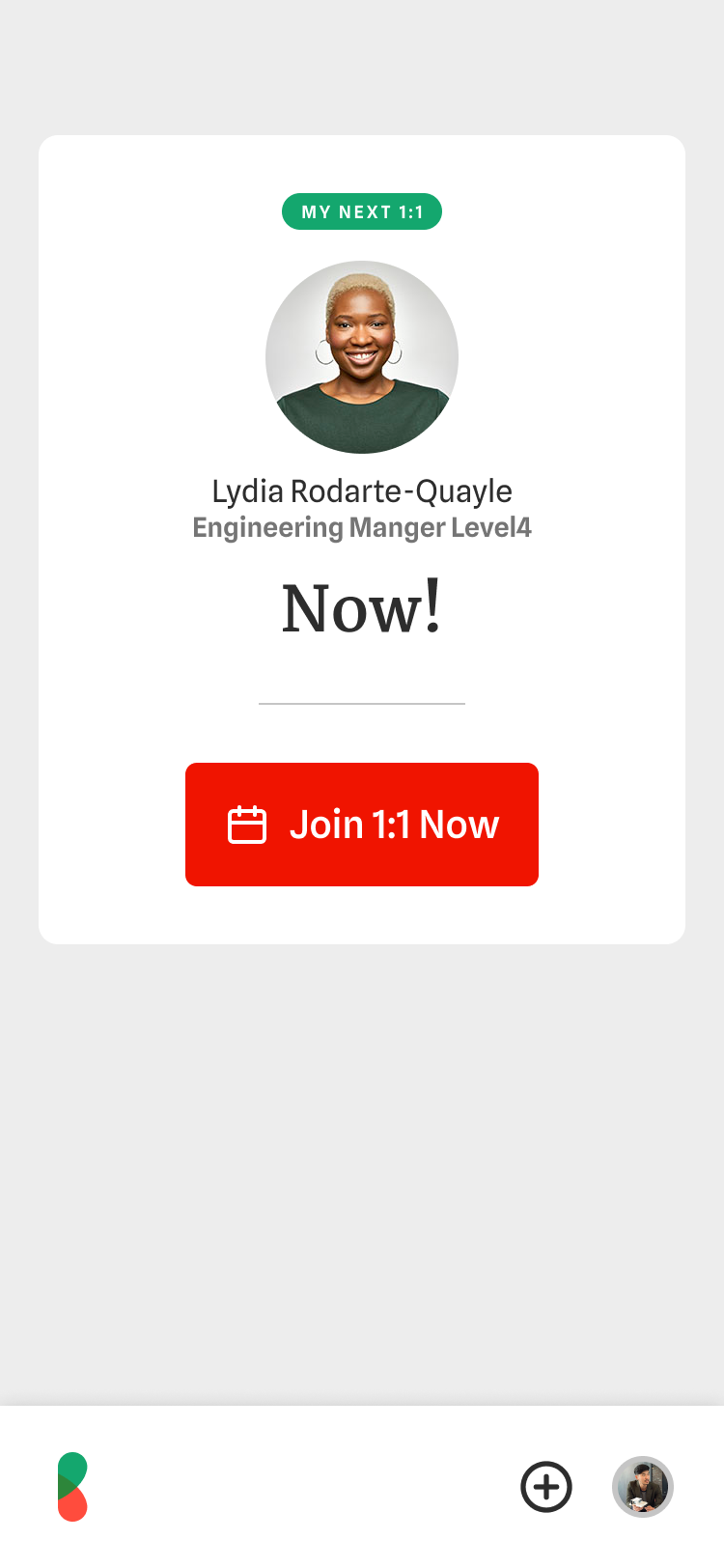View Lydia Rodarte-Quayle's profile photo
This screenshot has width=724, height=1568.
tap(362, 357)
